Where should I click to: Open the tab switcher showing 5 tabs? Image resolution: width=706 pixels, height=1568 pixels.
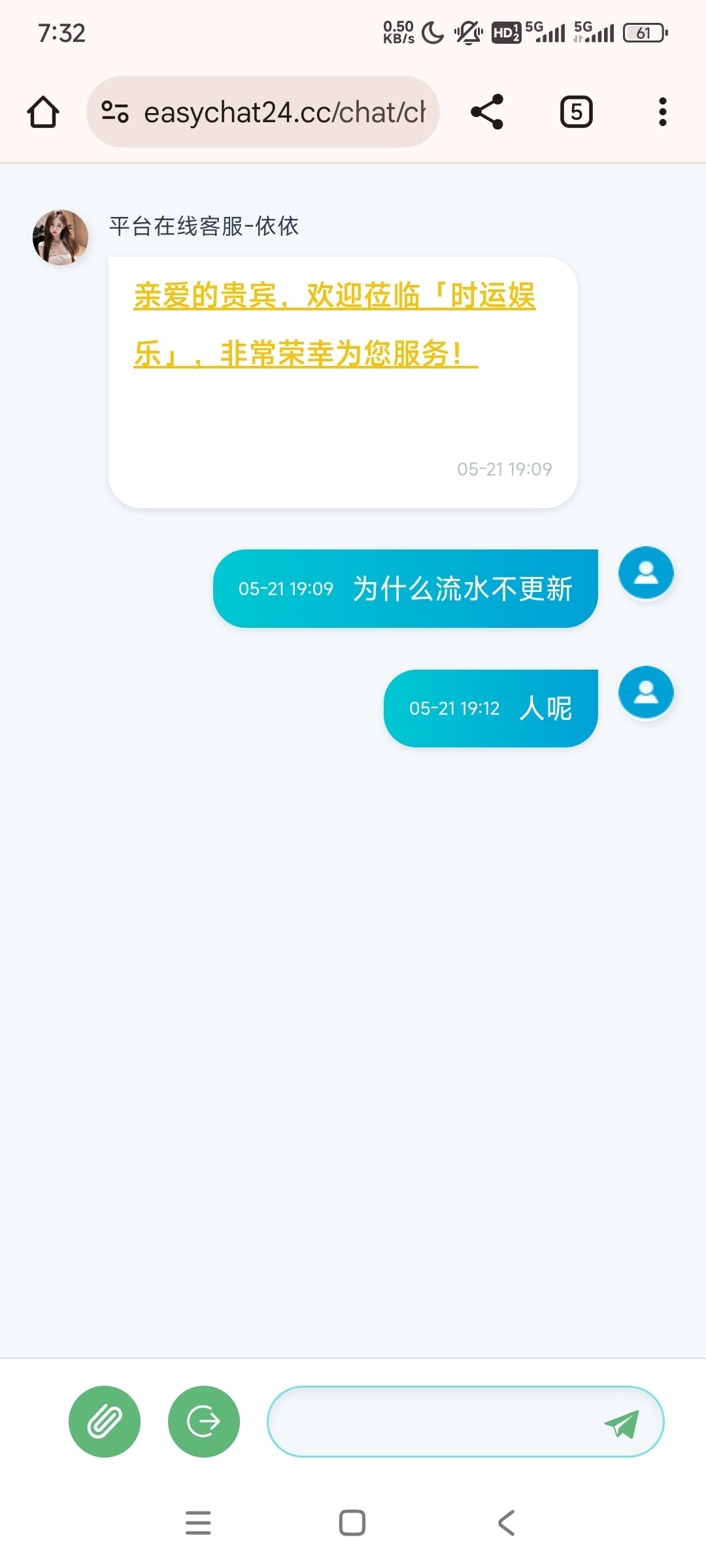click(576, 112)
